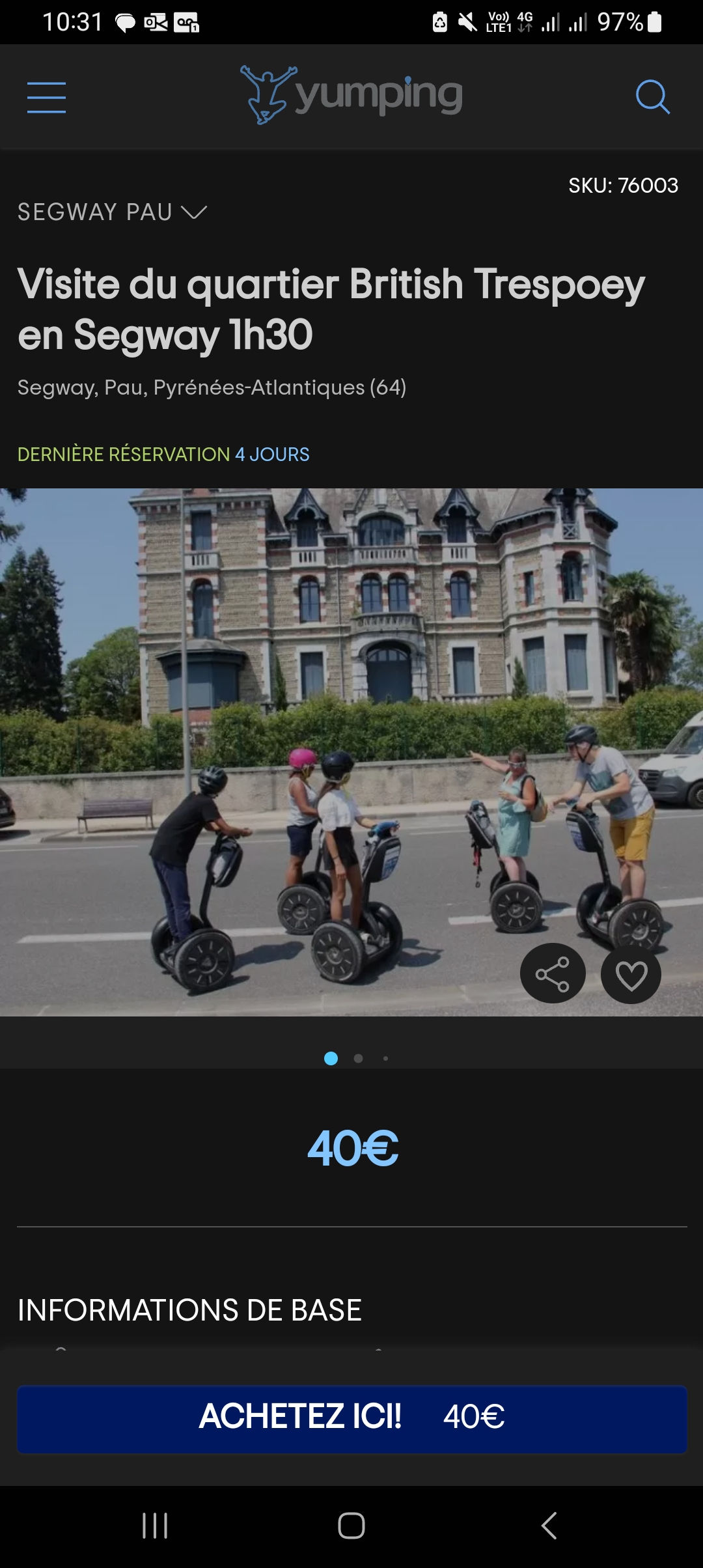Open the hamburger menu
This screenshot has width=703, height=1568.
46,98
